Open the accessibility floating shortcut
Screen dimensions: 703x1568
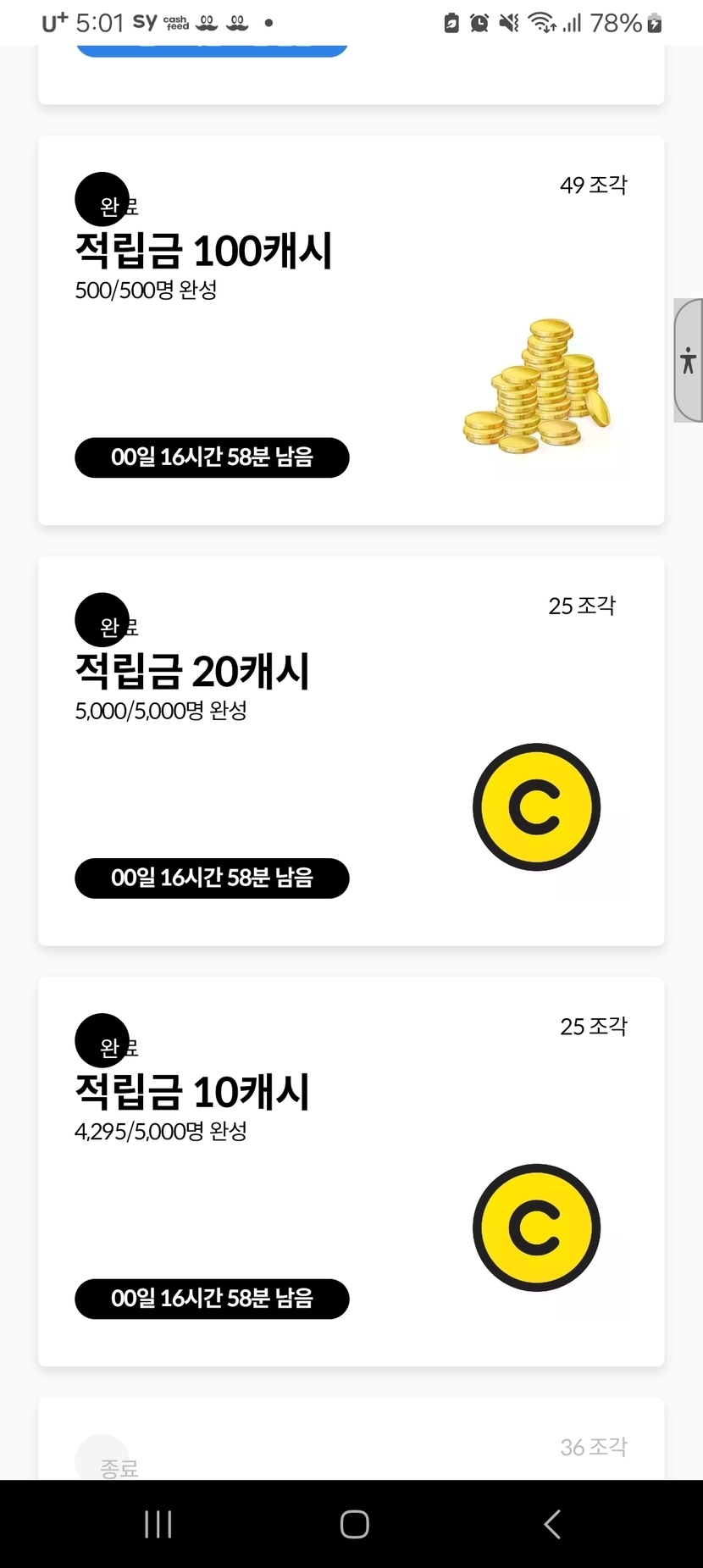689,360
